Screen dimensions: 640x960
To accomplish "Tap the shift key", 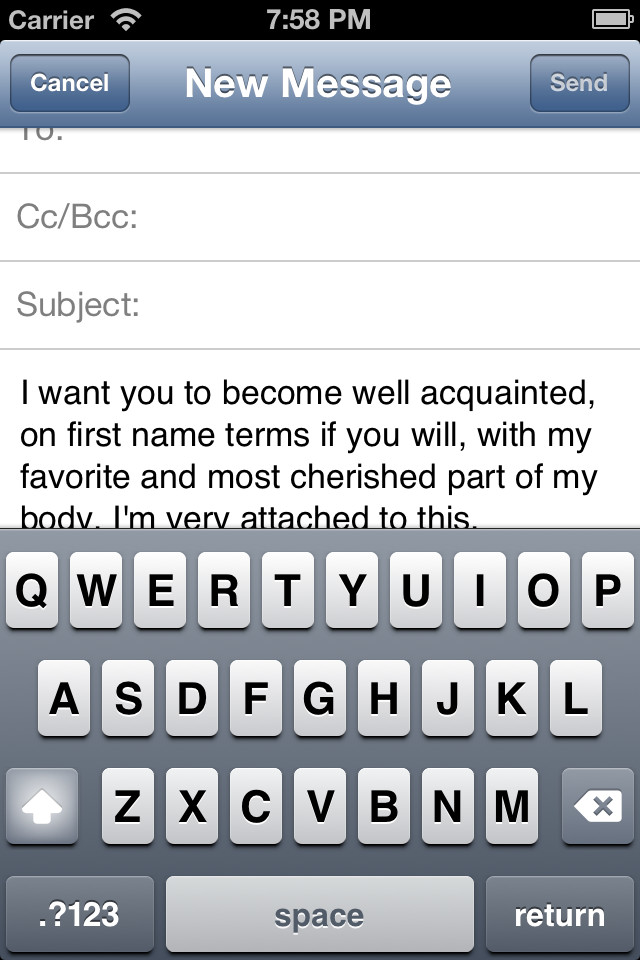I will 42,806.
